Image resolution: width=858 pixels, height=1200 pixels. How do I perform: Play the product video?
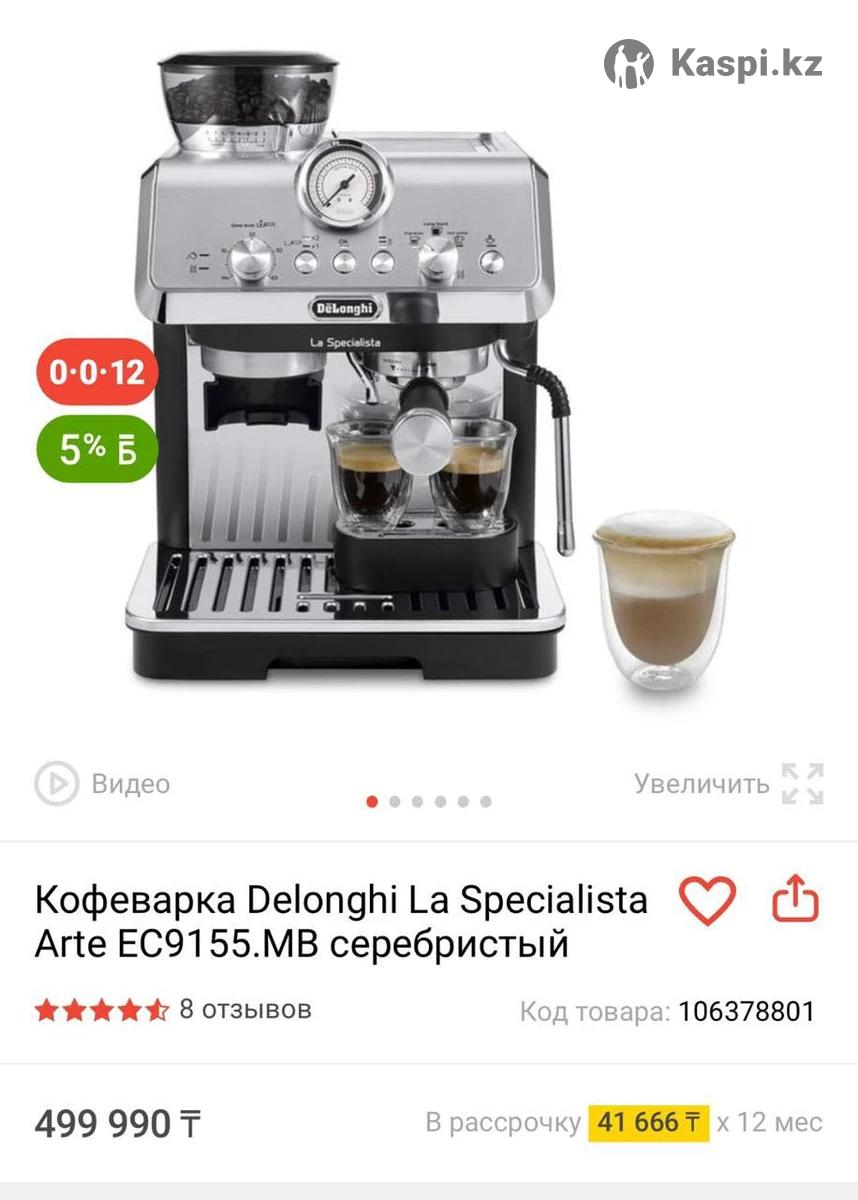tap(102, 783)
